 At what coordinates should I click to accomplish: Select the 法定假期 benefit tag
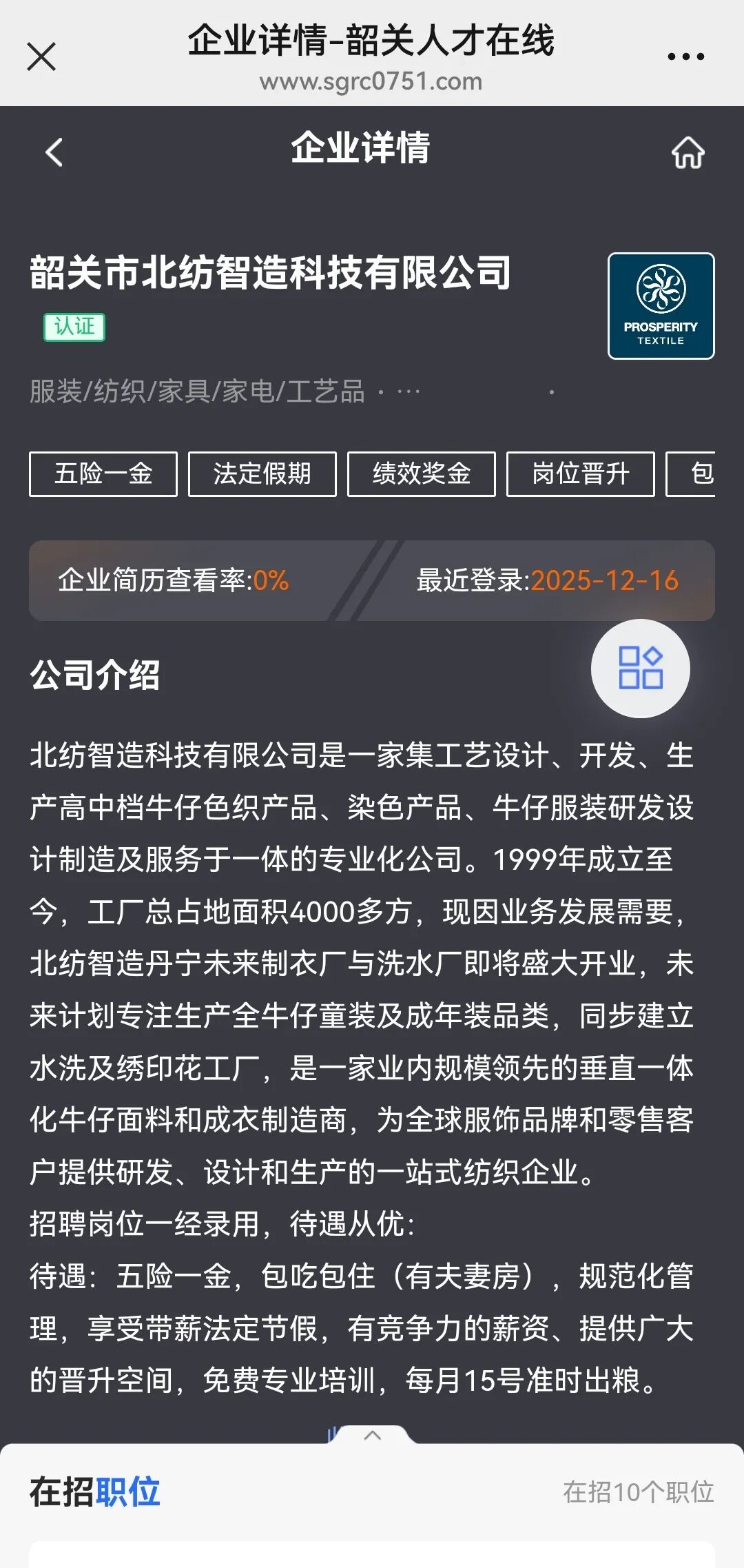pyautogui.click(x=262, y=474)
